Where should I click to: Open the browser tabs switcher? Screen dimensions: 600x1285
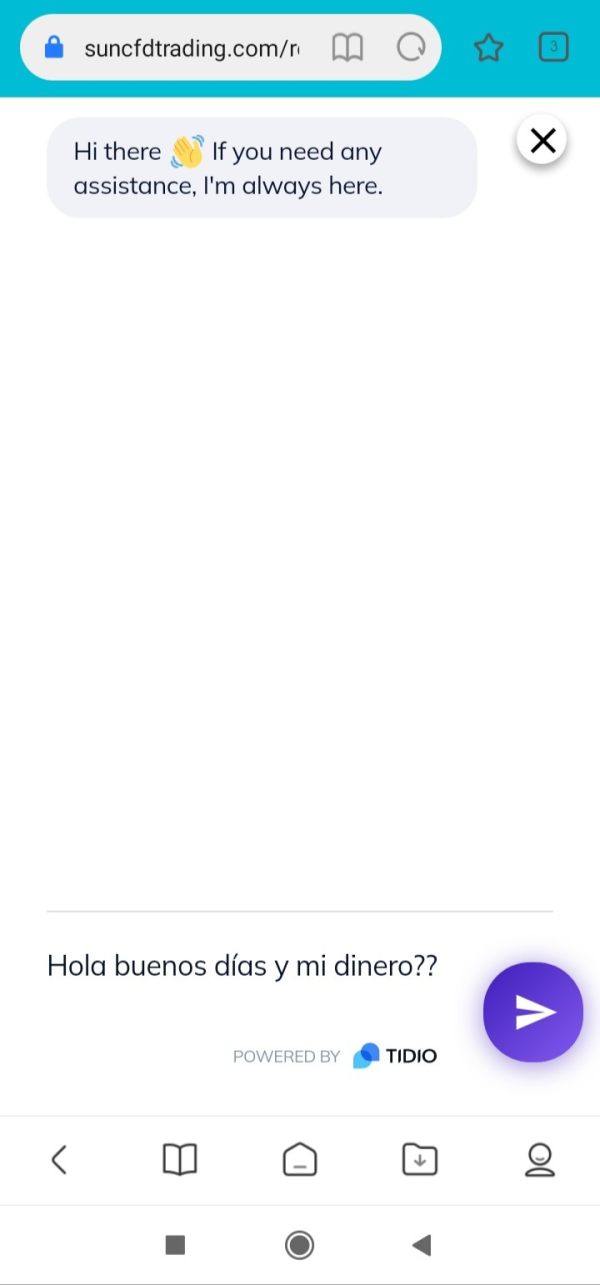point(553,47)
